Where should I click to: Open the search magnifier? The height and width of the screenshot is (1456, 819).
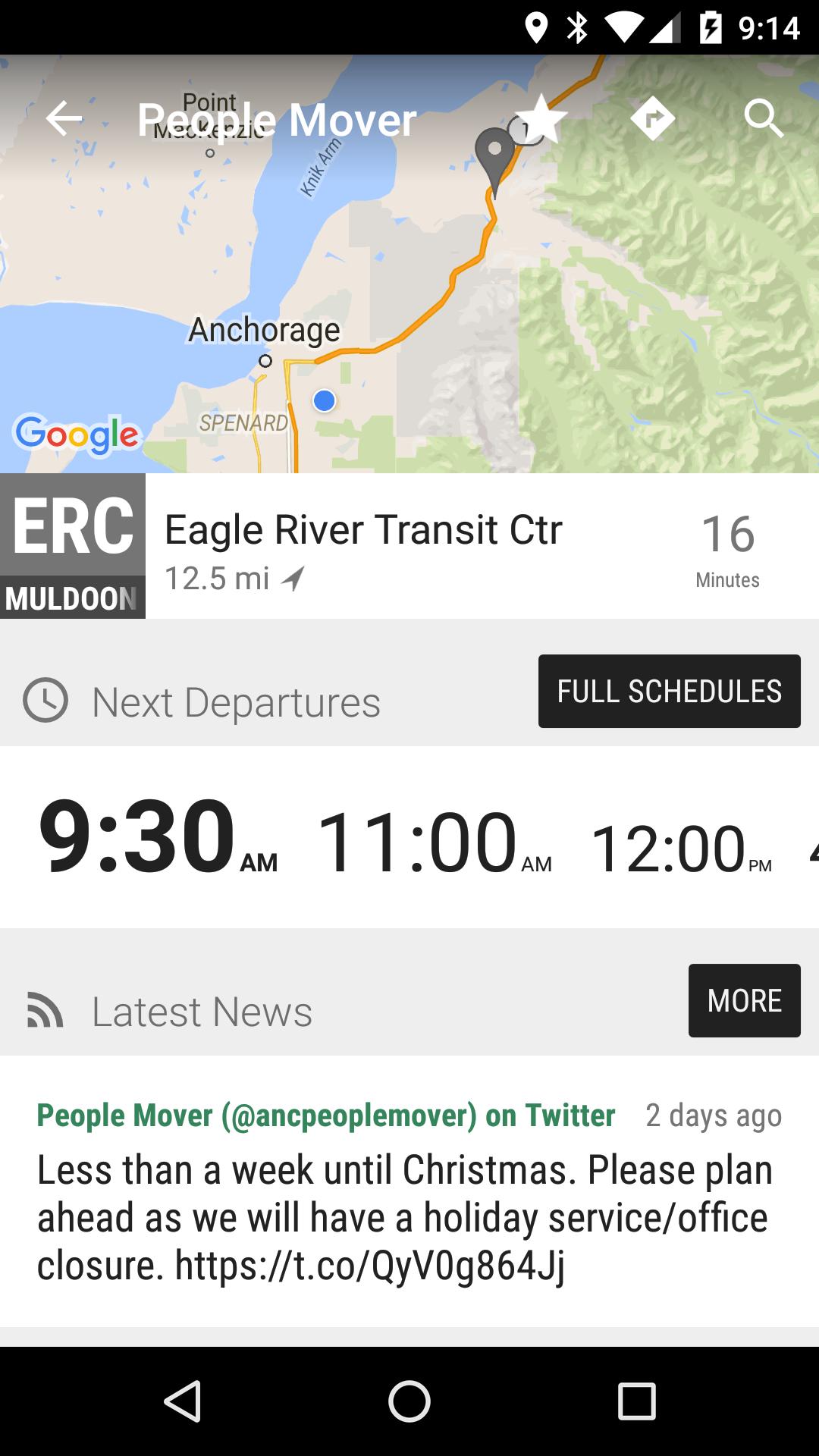(x=762, y=119)
